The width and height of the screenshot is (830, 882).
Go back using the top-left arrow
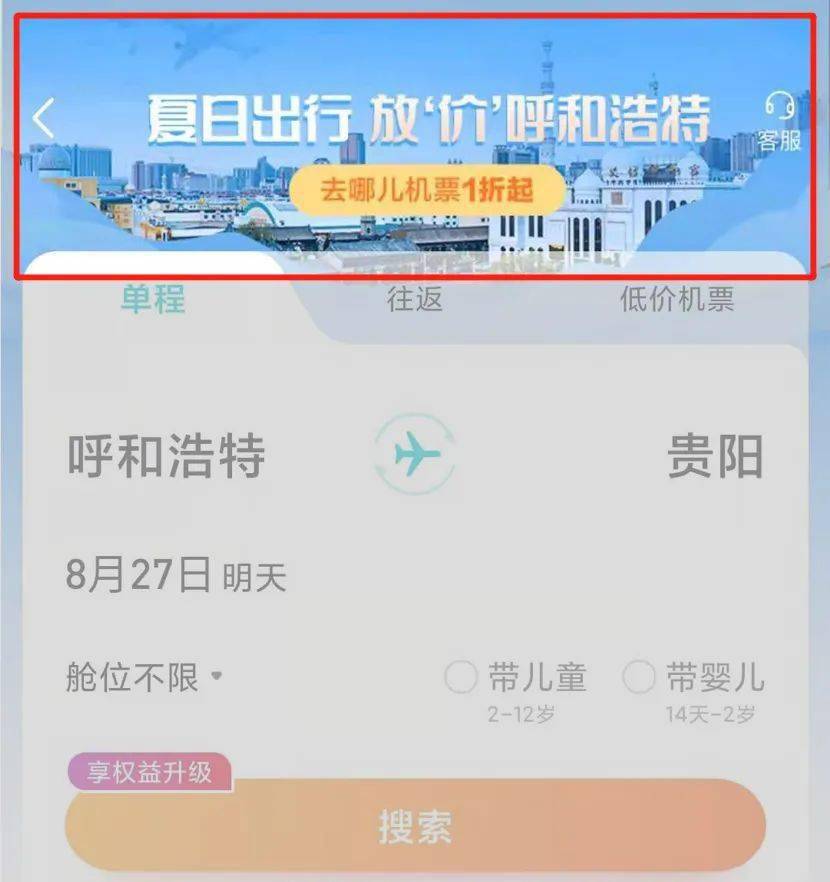[x=43, y=118]
